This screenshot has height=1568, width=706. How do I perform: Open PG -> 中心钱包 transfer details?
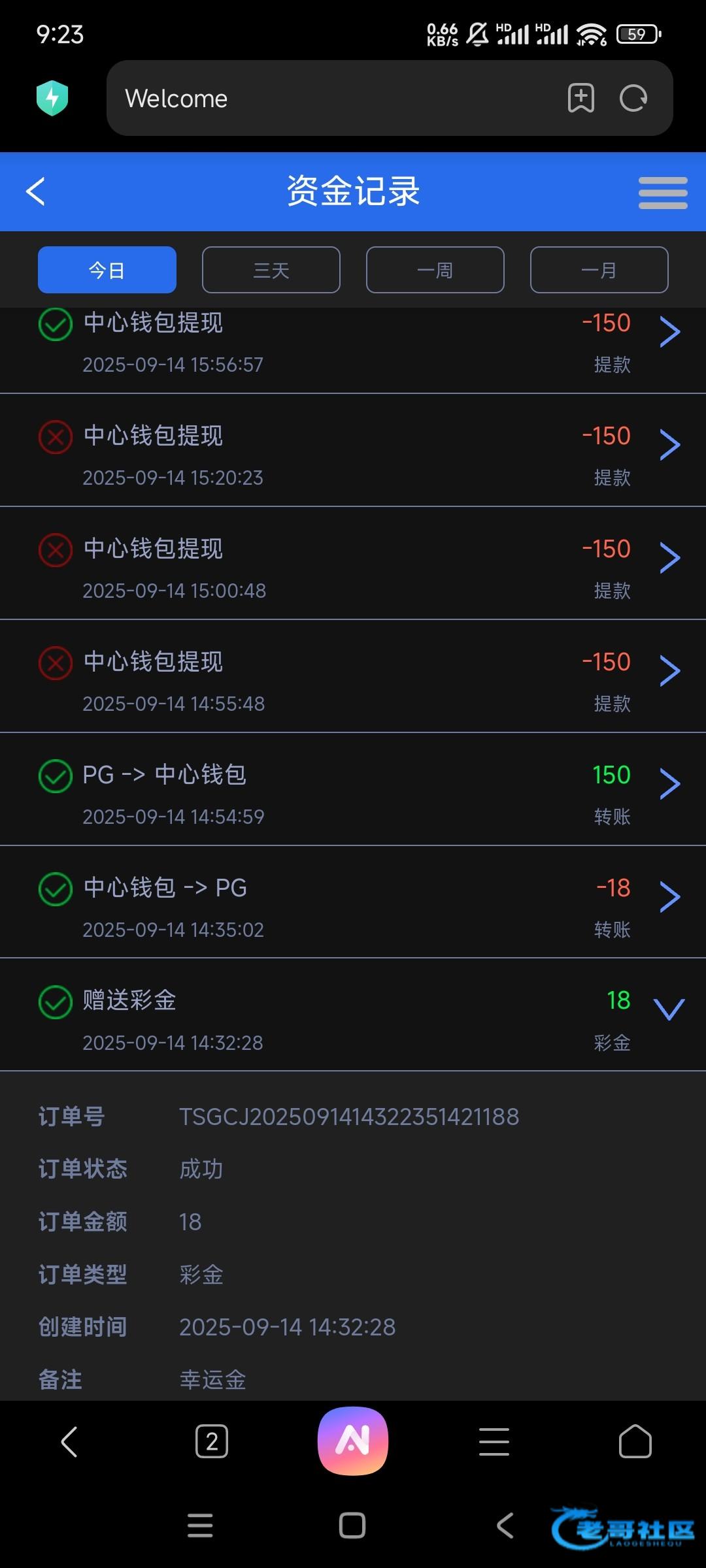click(669, 785)
